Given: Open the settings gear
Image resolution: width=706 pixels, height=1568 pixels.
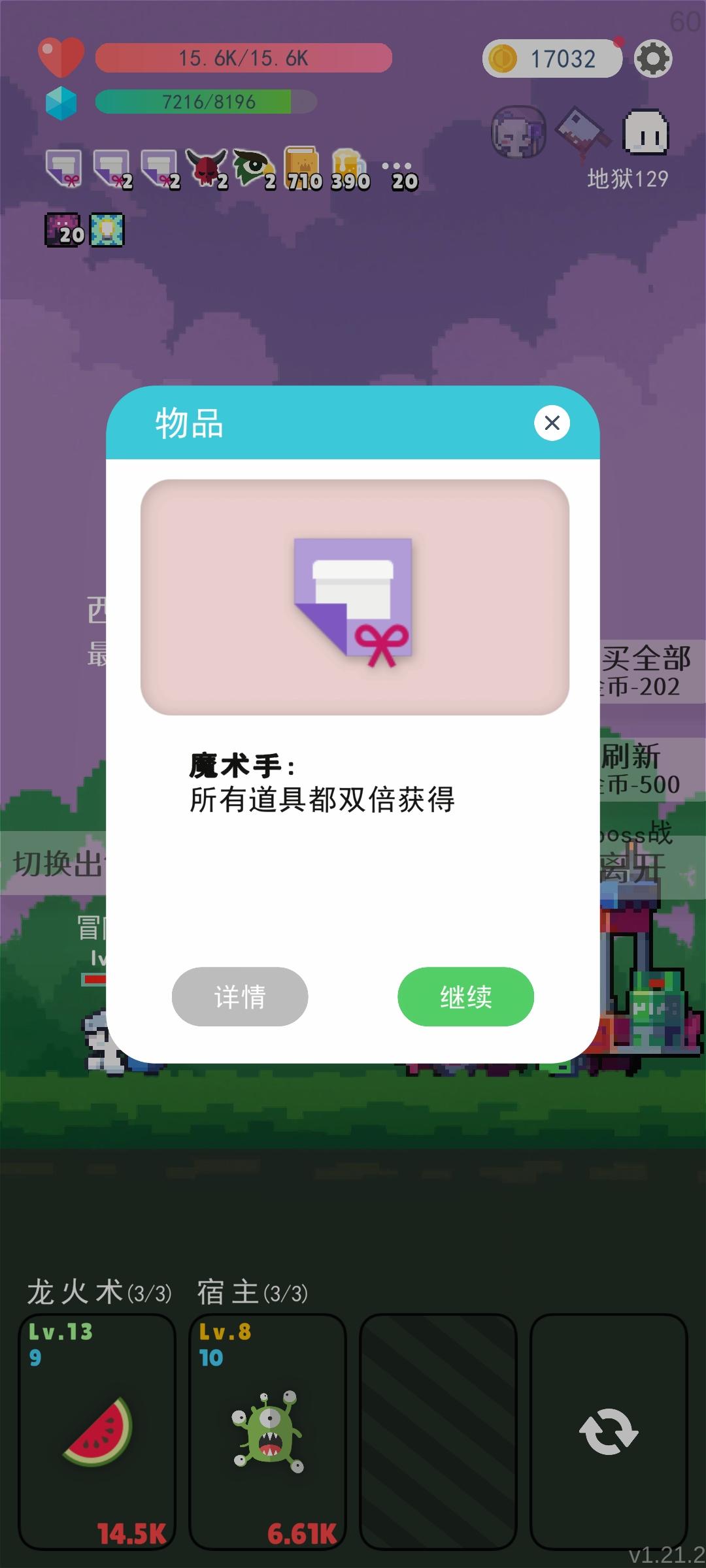Looking at the screenshot, I should [651, 58].
